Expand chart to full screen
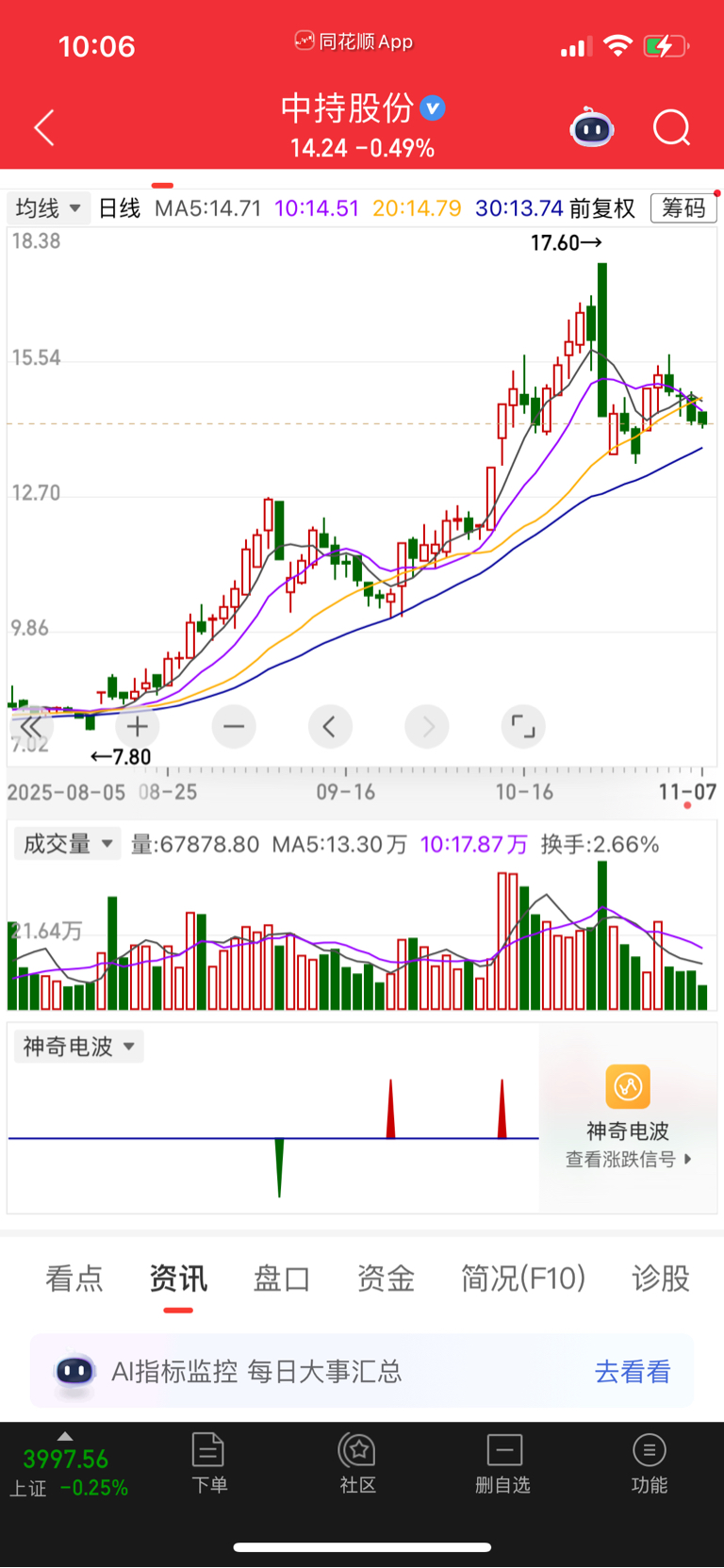This screenshot has width=724, height=1568. [x=523, y=727]
